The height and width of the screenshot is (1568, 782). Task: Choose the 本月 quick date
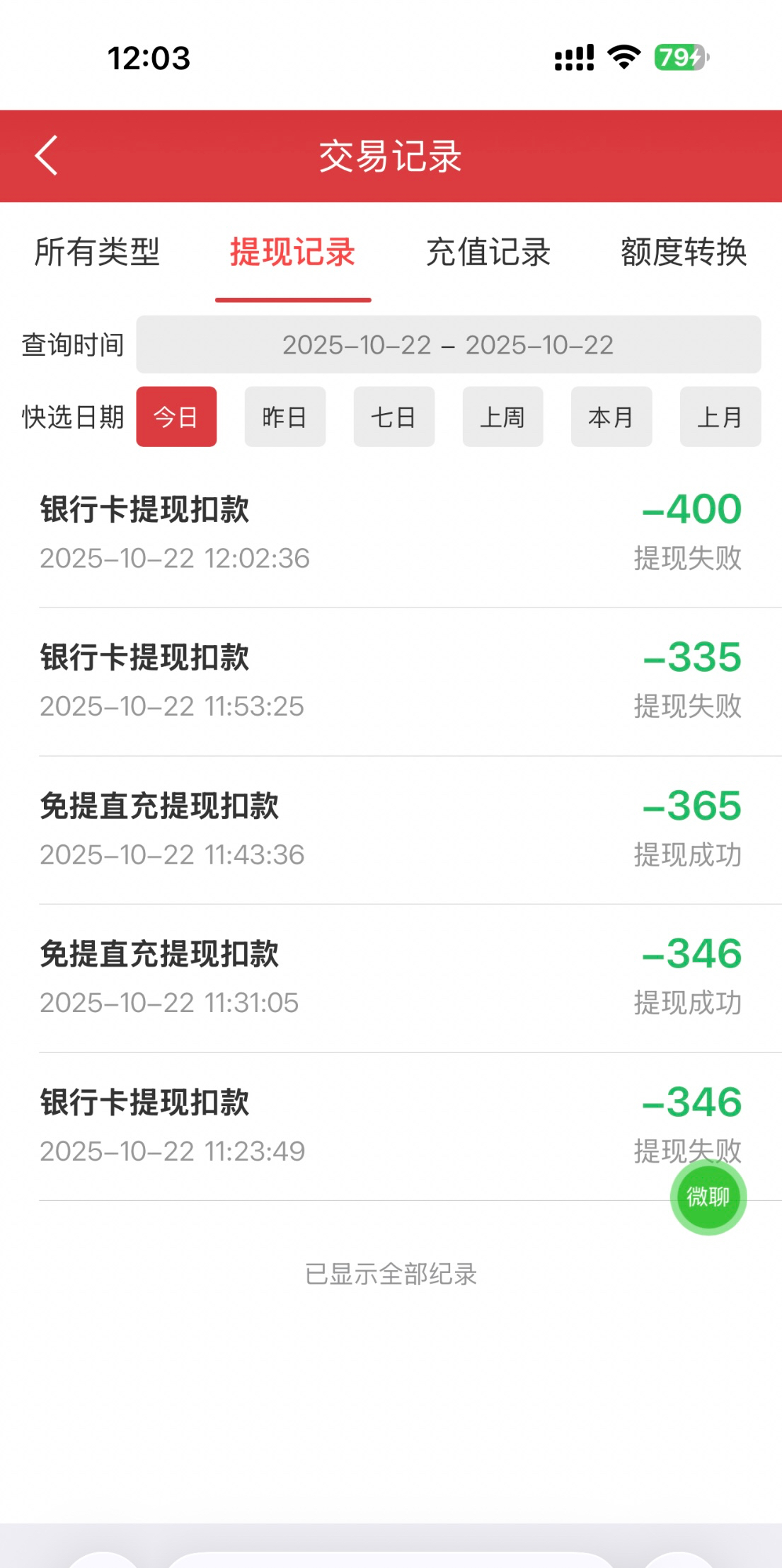pos(611,417)
